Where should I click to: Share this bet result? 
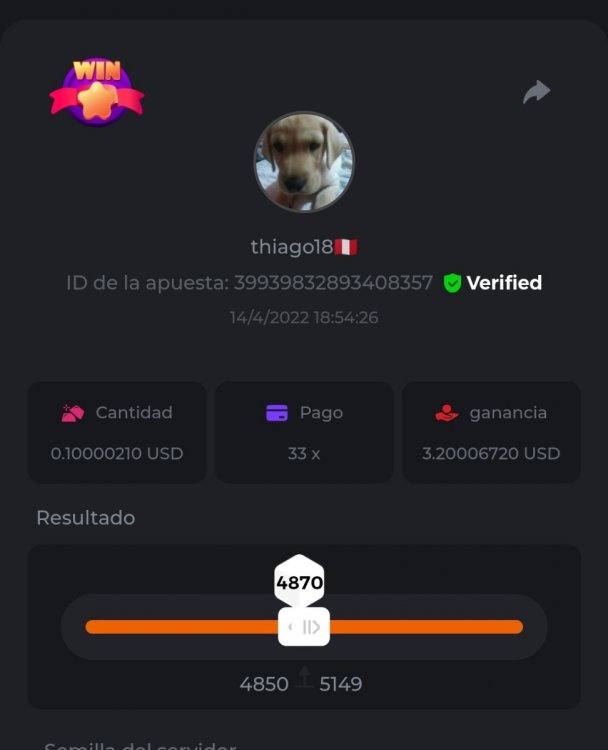537,93
